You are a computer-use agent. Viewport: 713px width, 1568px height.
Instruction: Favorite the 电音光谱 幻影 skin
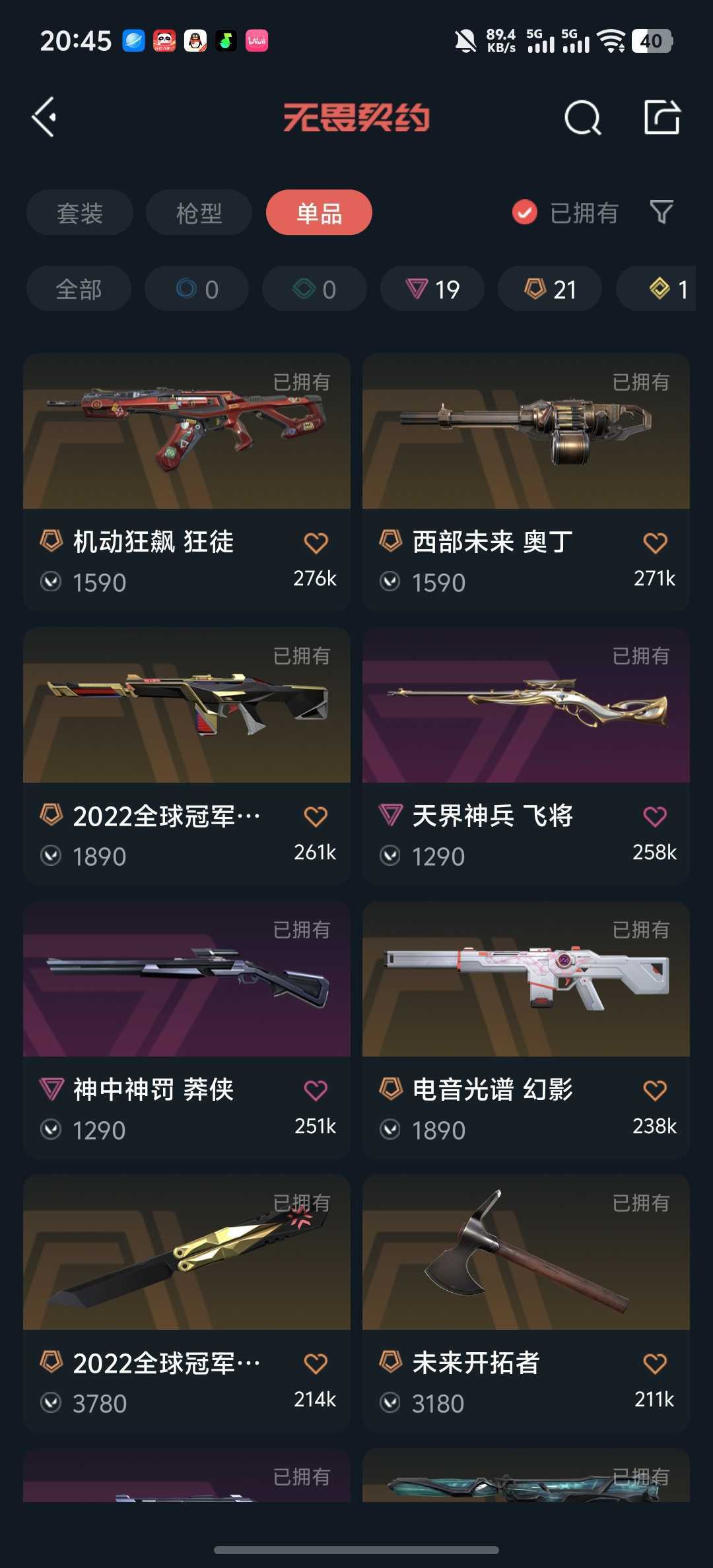pos(654,1090)
